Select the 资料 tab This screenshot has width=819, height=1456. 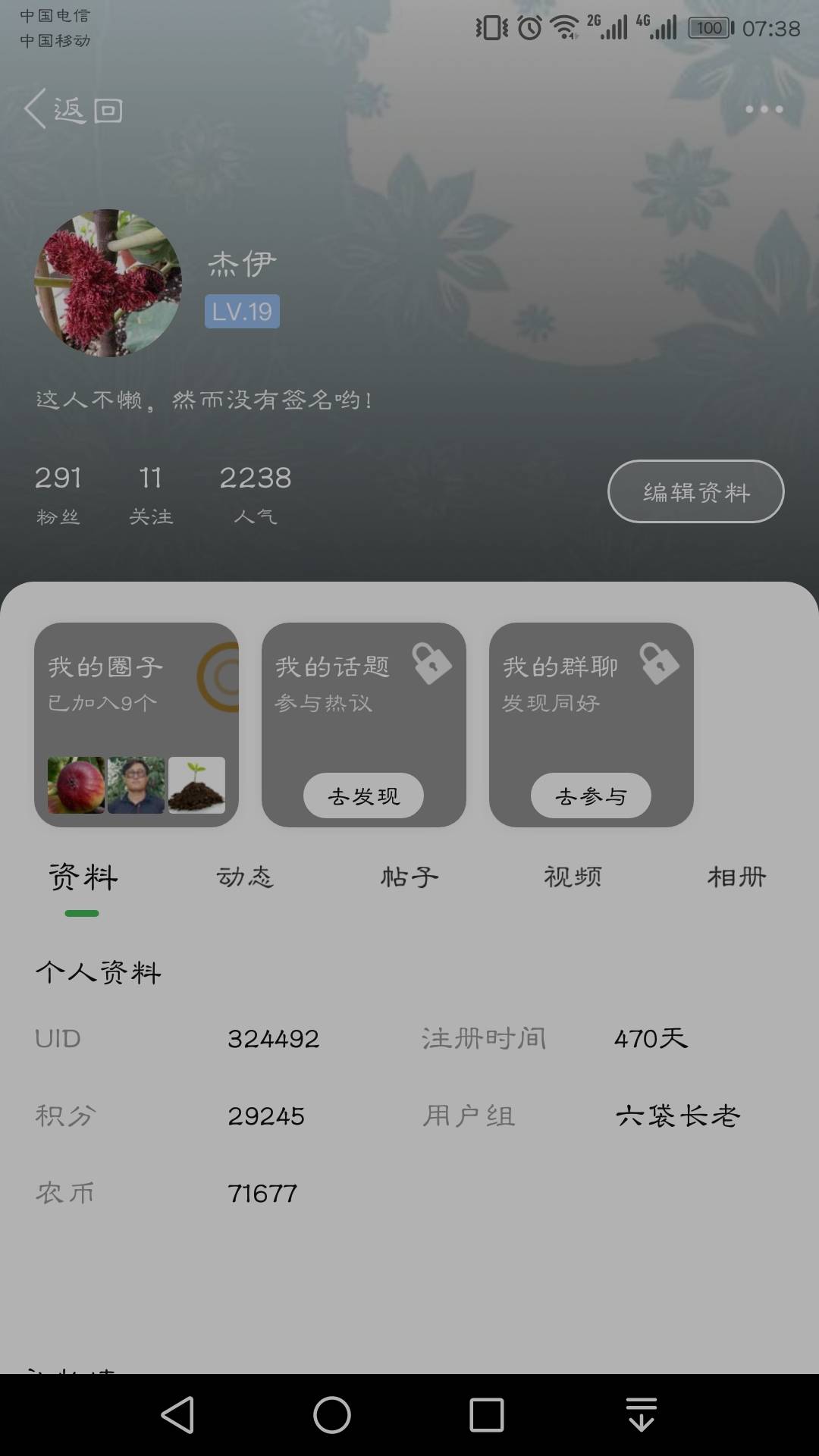pyautogui.click(x=83, y=877)
